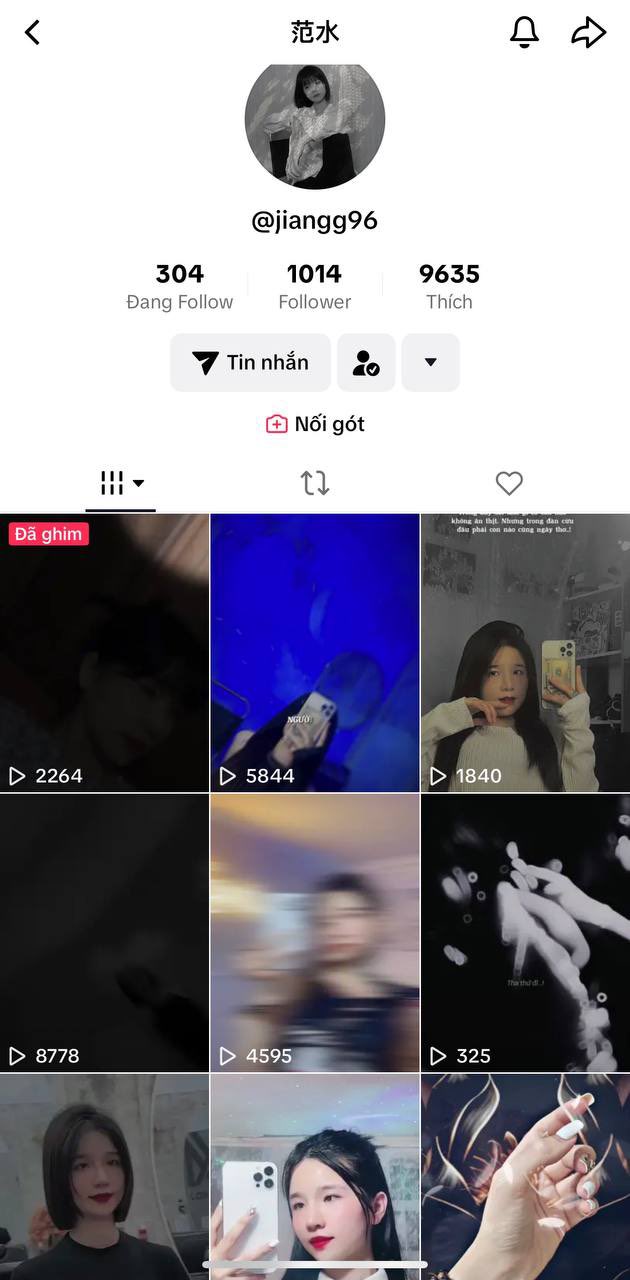Send a message with Tin nhắn
The width and height of the screenshot is (630, 1280).
250,362
